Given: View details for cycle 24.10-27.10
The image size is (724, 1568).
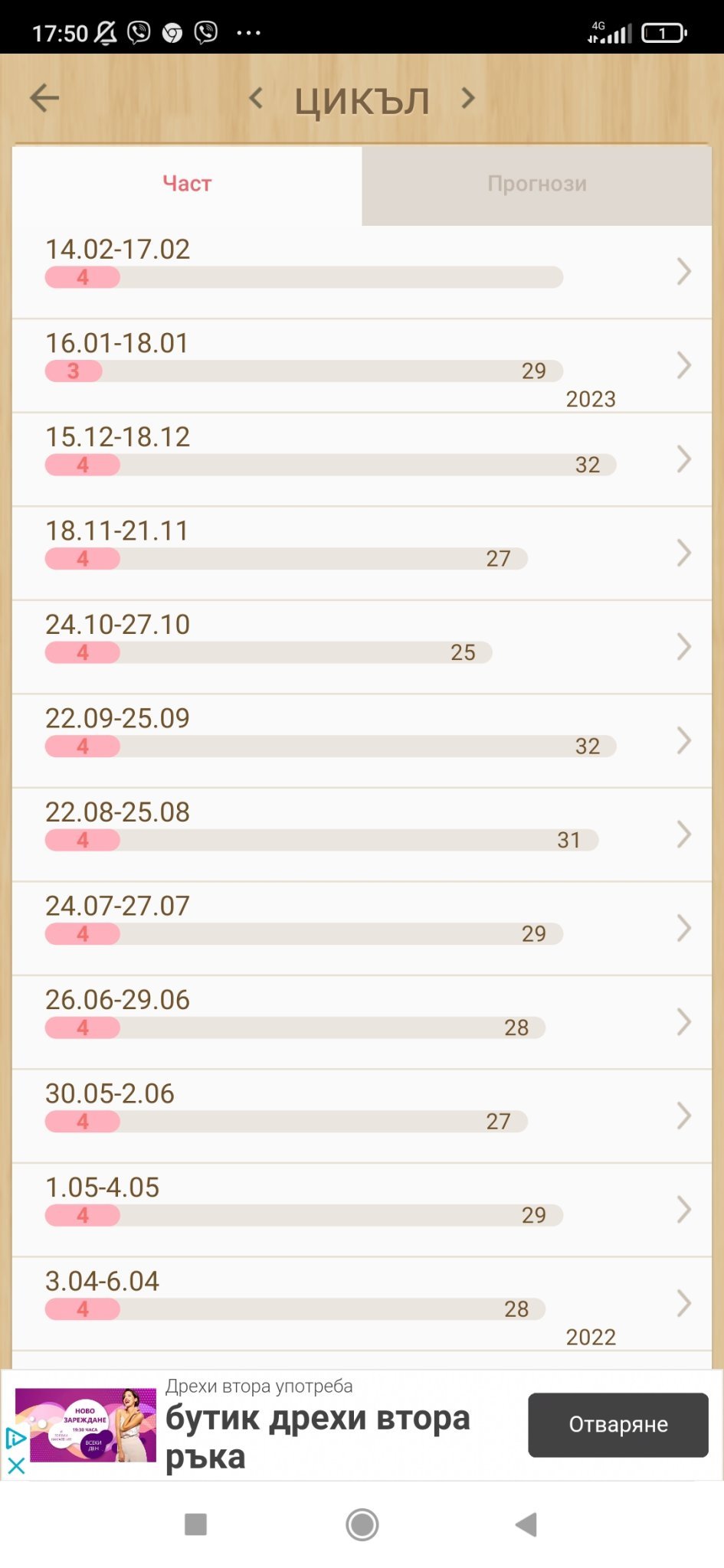Looking at the screenshot, I should pyautogui.click(x=362, y=647).
